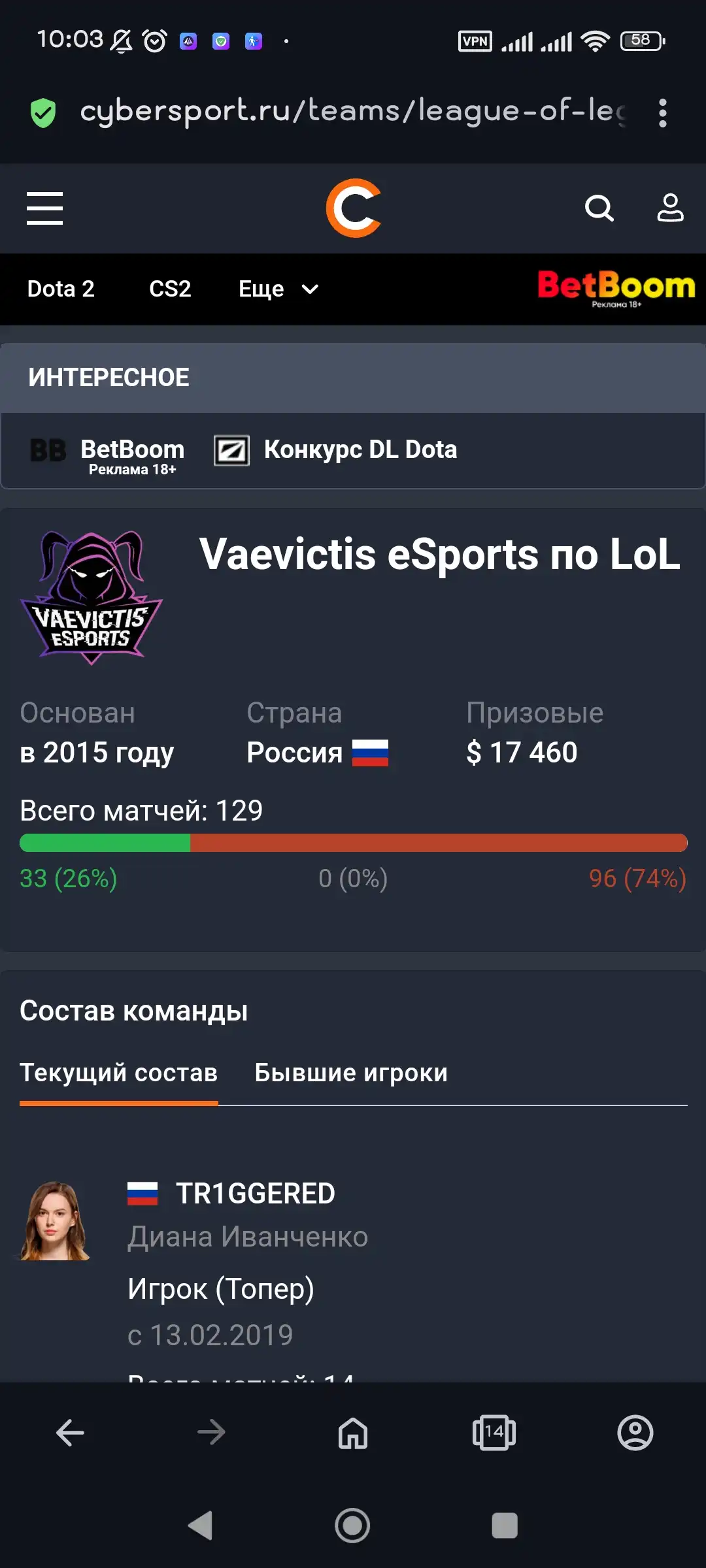Go back to the previous page in the browser
This screenshot has width=706, height=1568.
(x=70, y=1433)
